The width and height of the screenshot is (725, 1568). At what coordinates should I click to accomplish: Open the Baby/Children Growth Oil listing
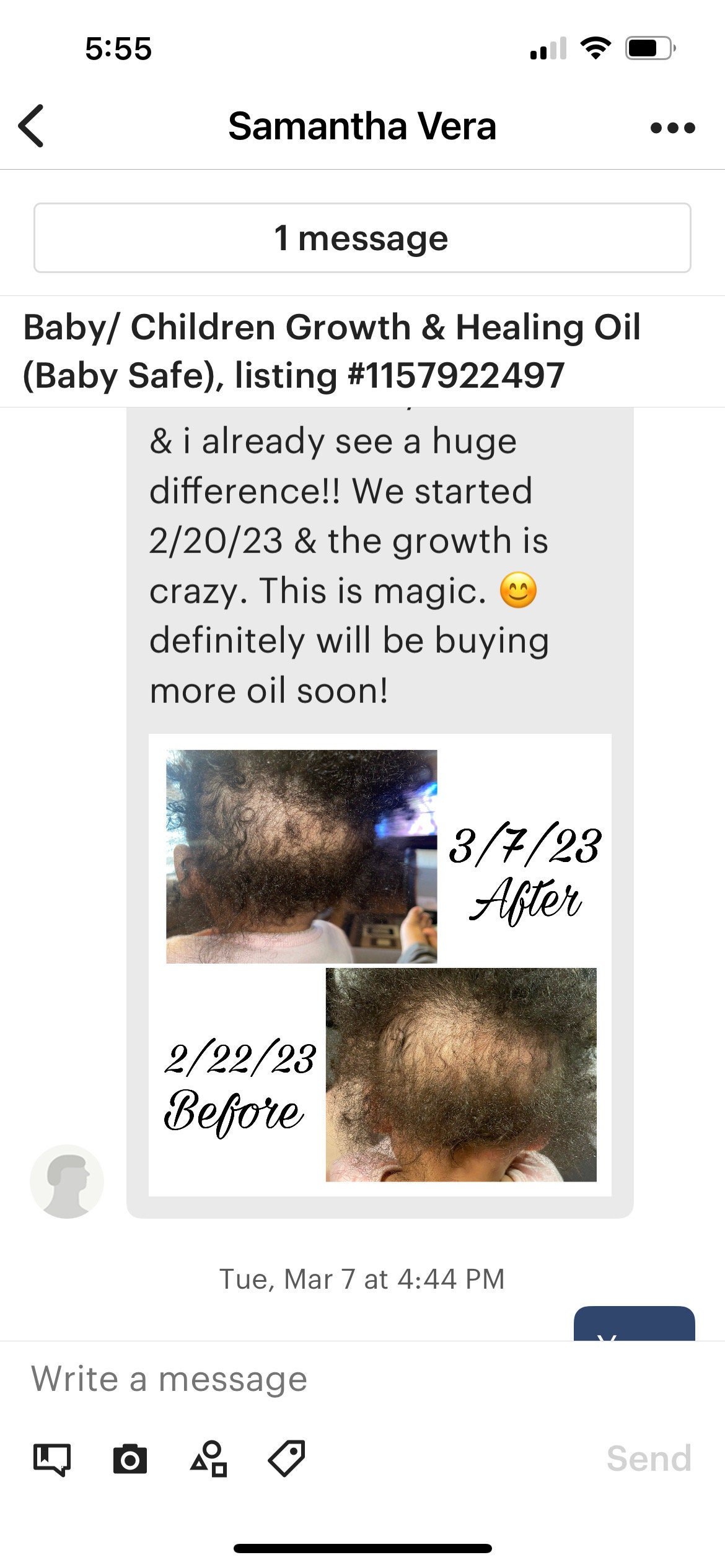tap(332, 351)
